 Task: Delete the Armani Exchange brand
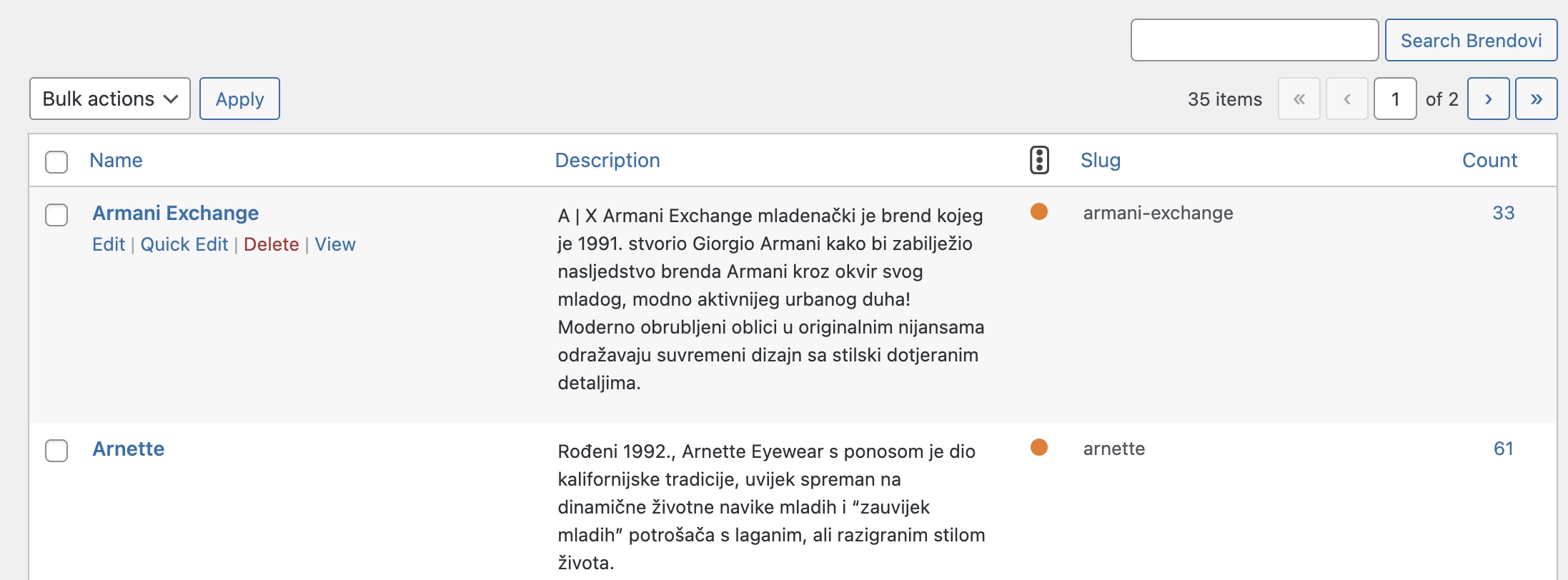[x=271, y=244]
